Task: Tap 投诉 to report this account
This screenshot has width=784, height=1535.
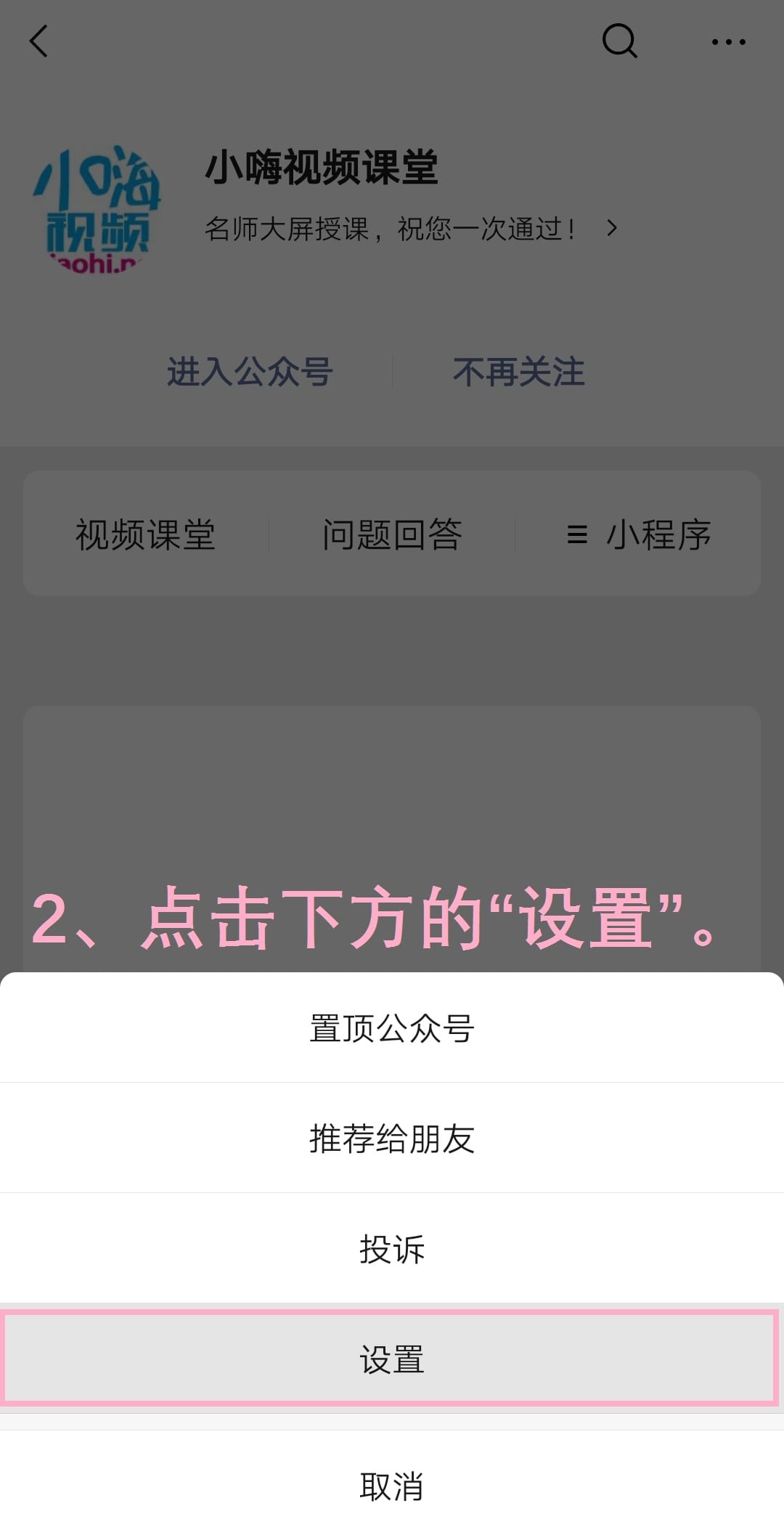Action: click(x=392, y=1249)
